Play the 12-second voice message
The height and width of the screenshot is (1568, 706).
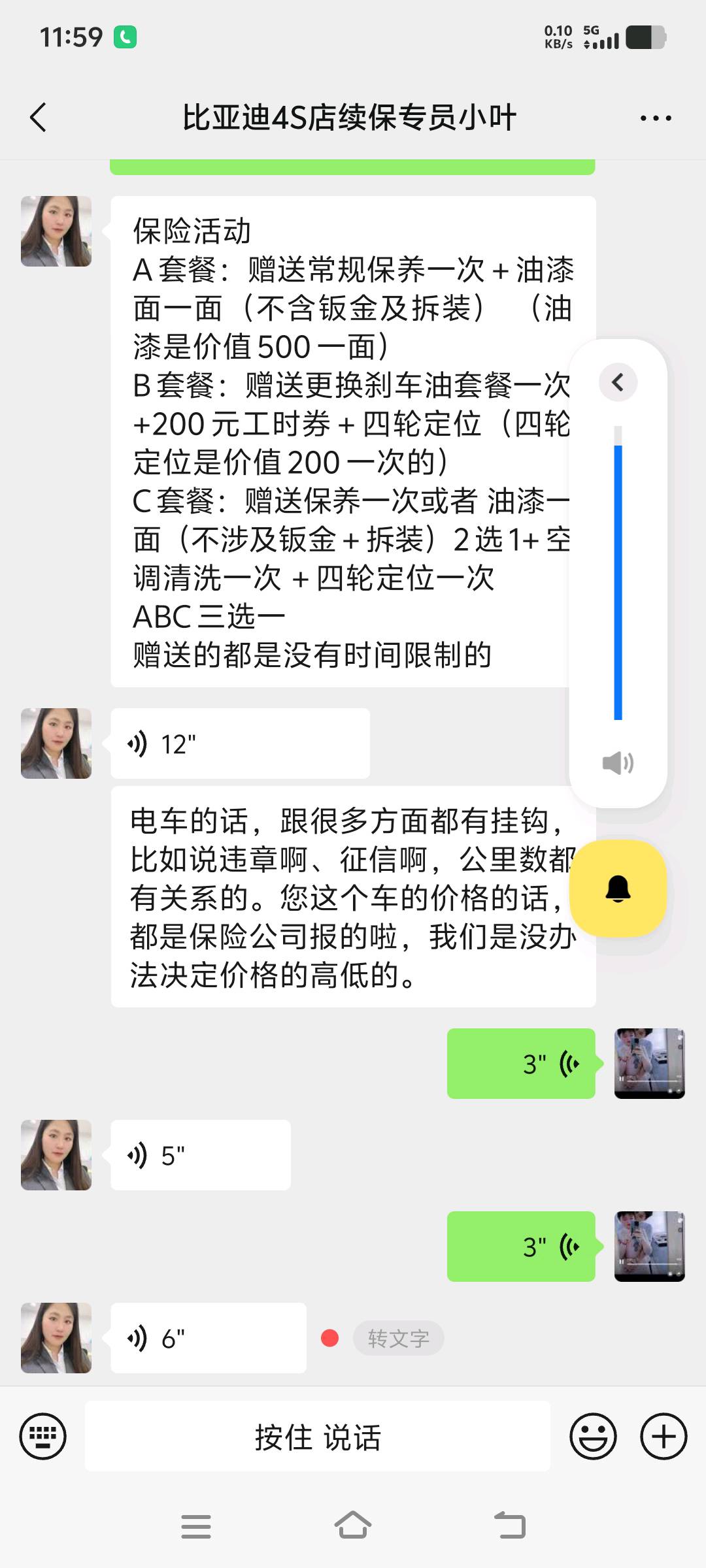239,743
